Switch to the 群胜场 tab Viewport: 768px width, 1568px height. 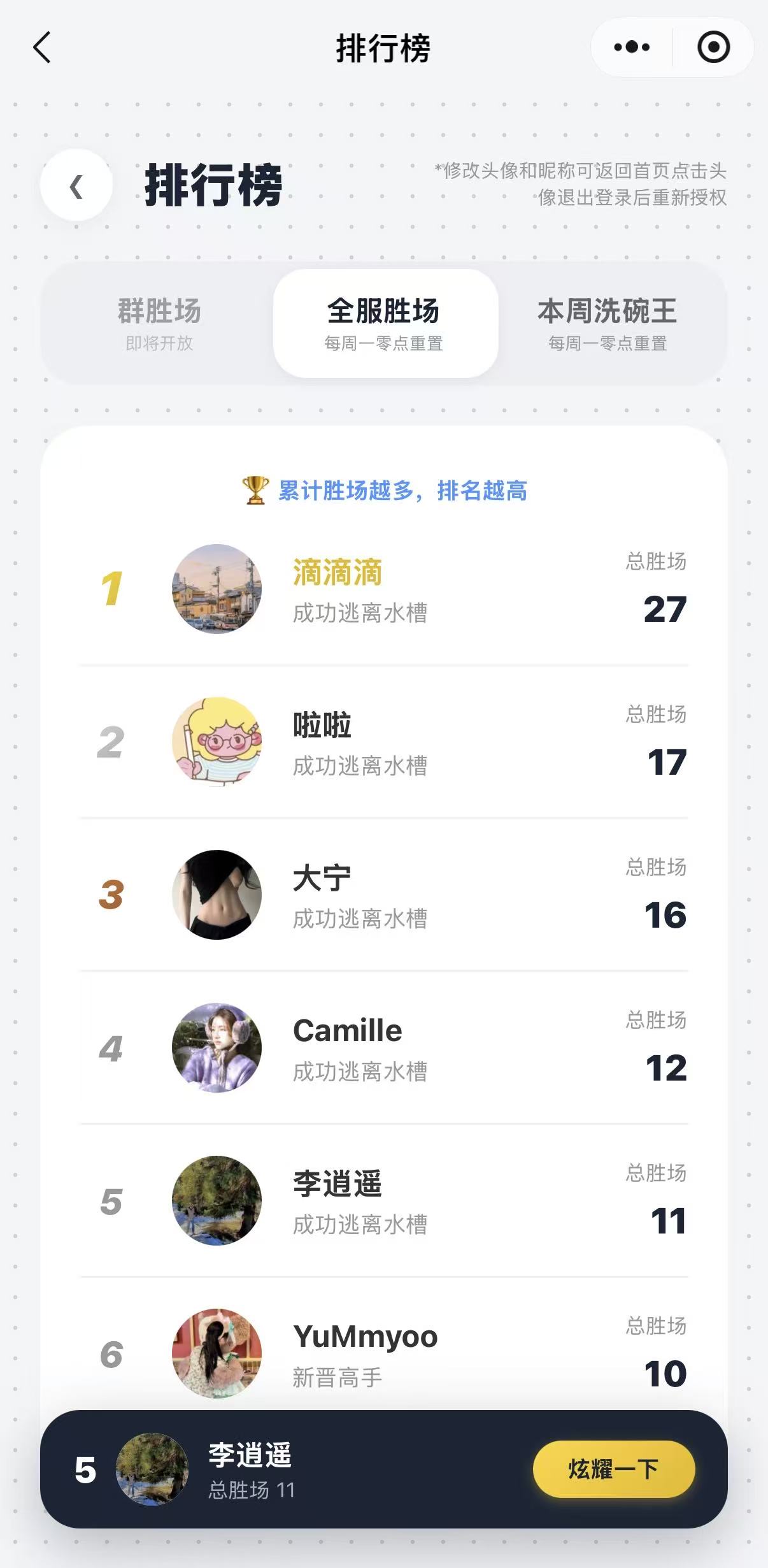[x=159, y=323]
